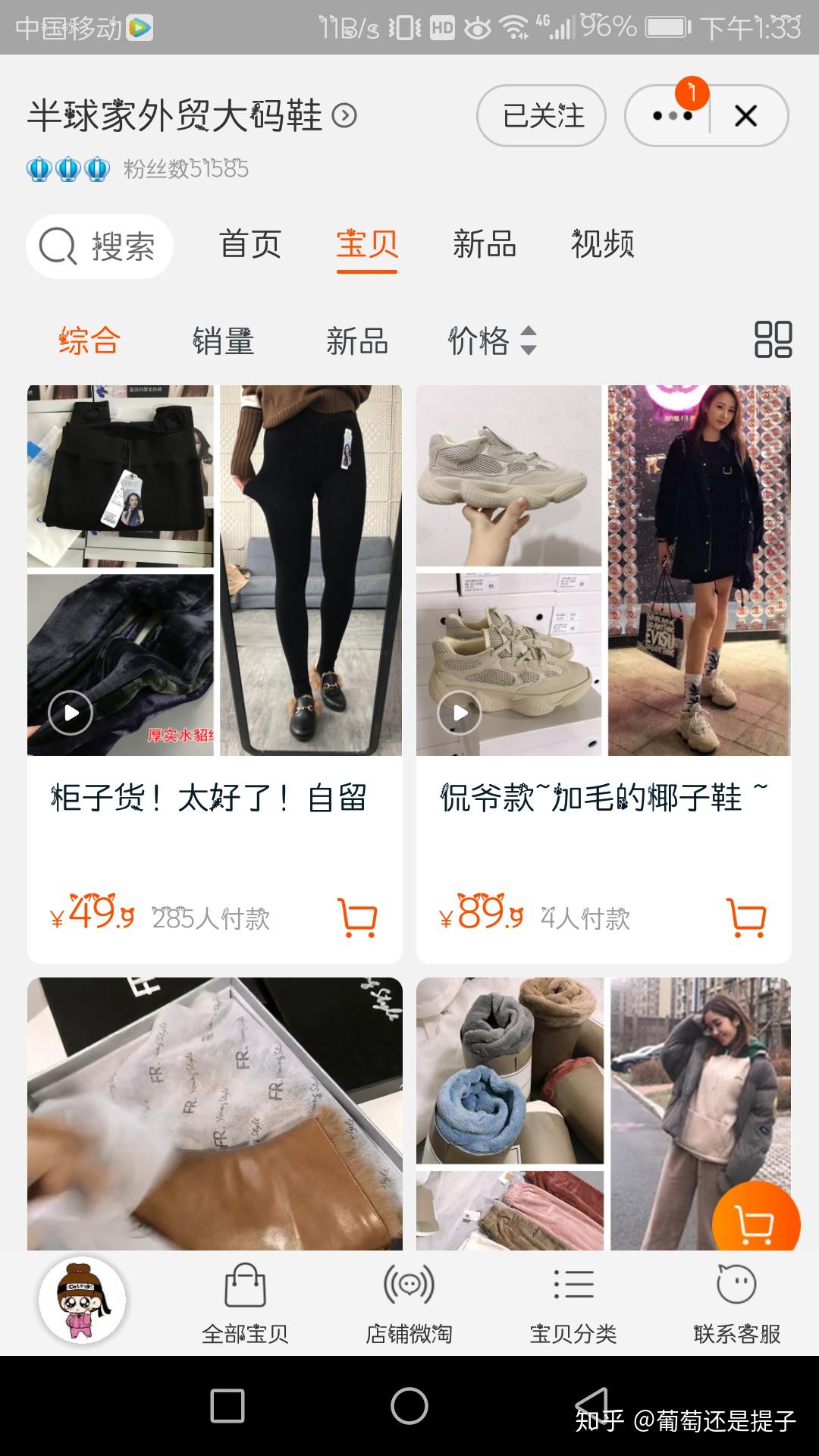Add the ¥89.9 shoes to cart

point(747,918)
